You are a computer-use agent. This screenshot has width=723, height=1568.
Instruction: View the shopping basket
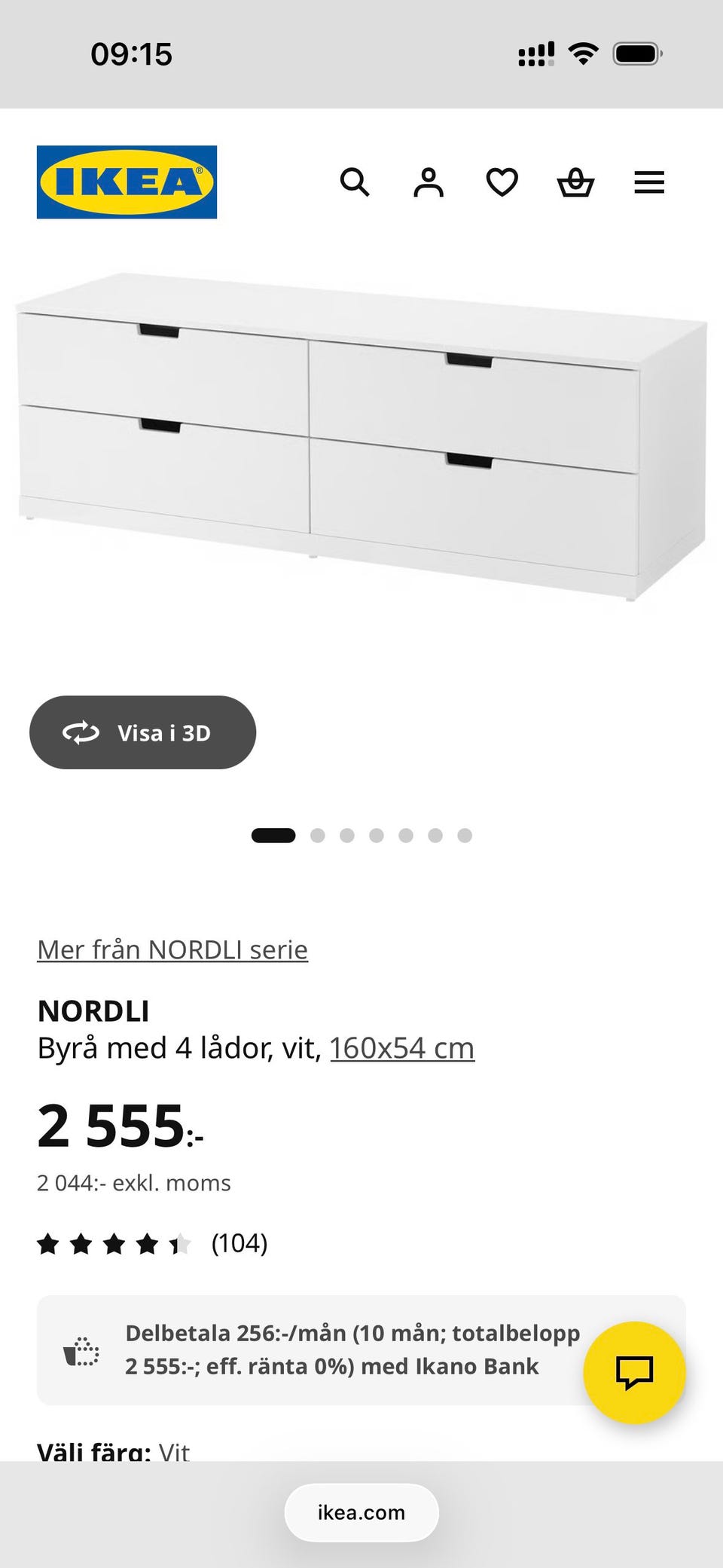575,182
